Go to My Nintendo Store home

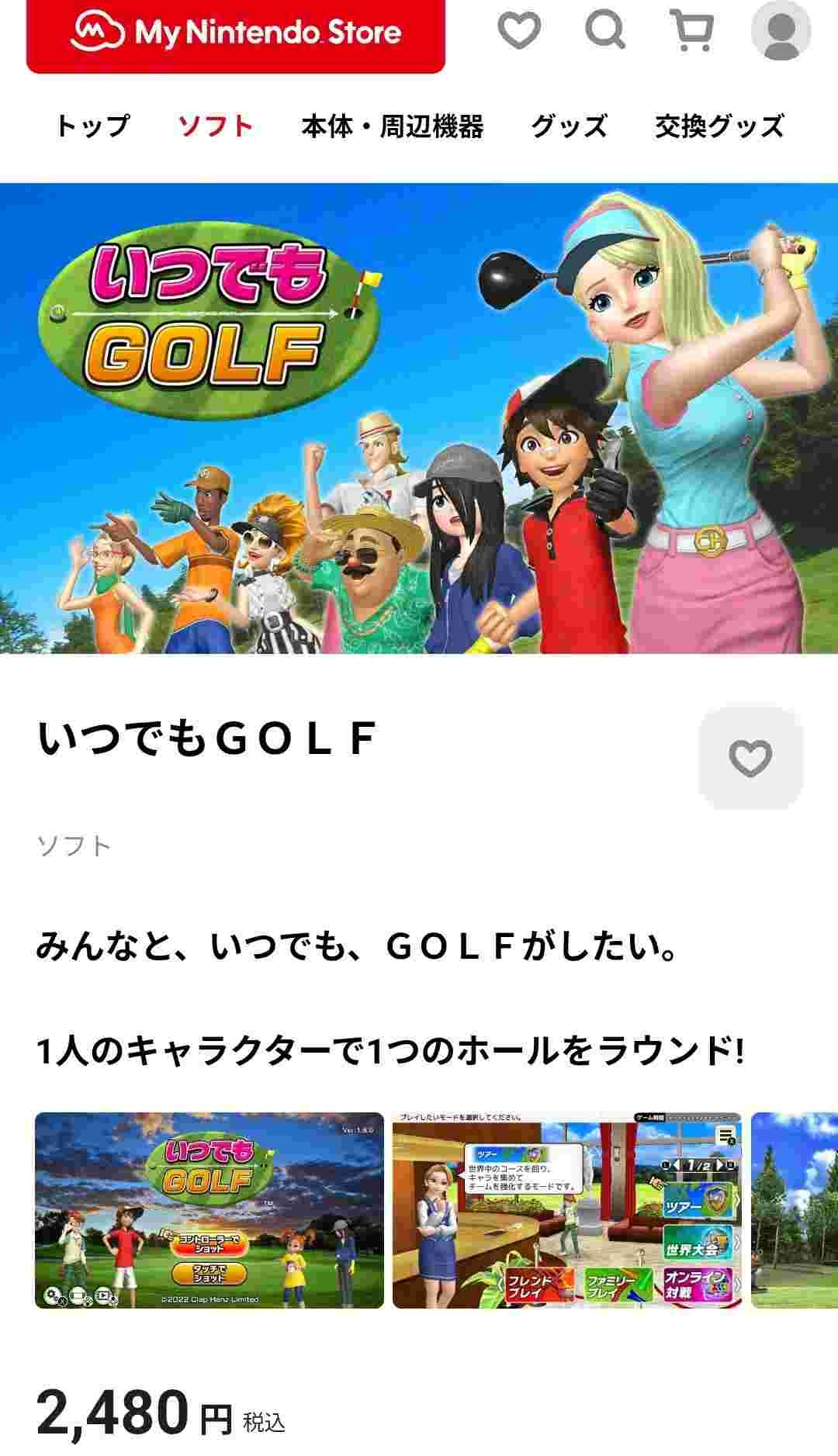235,33
